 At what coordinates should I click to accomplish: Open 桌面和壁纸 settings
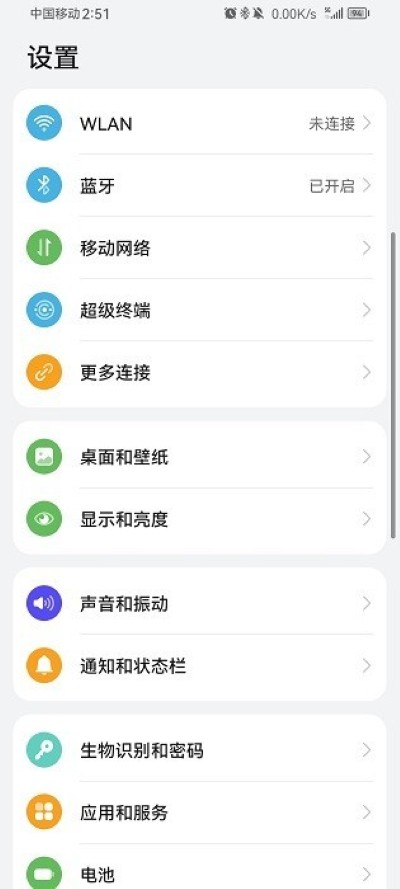(199, 456)
